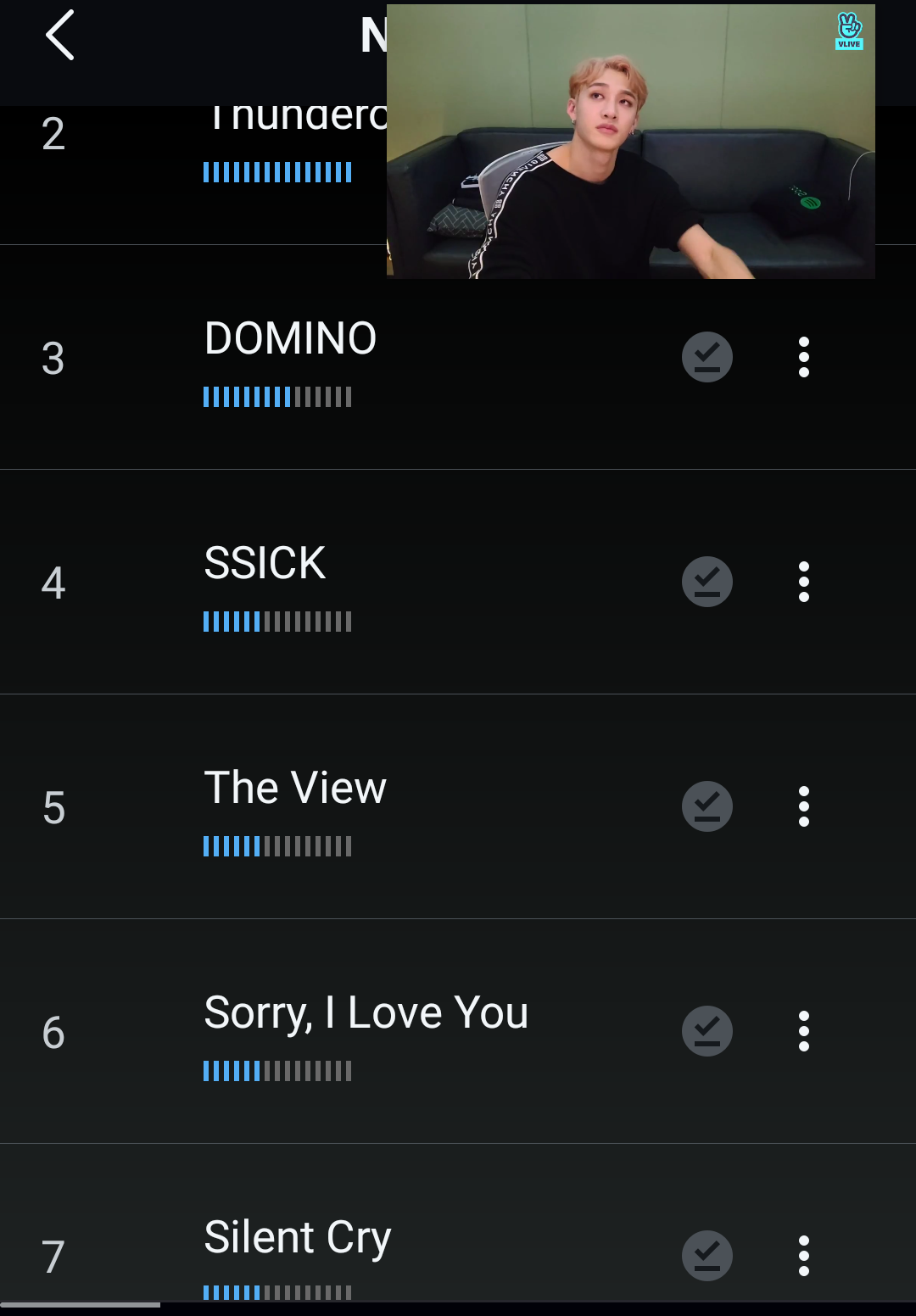Open more options for Silent Cry
The width and height of the screenshot is (916, 1316).
803,1256
